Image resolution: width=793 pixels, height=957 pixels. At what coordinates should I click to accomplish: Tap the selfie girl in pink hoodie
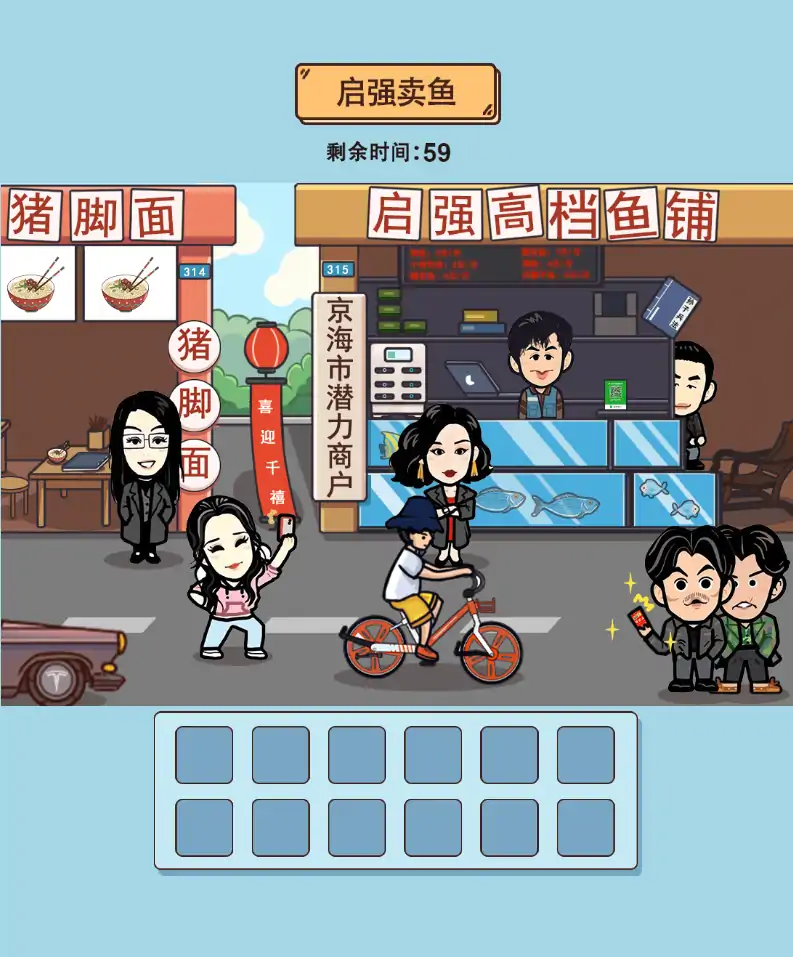tap(232, 580)
